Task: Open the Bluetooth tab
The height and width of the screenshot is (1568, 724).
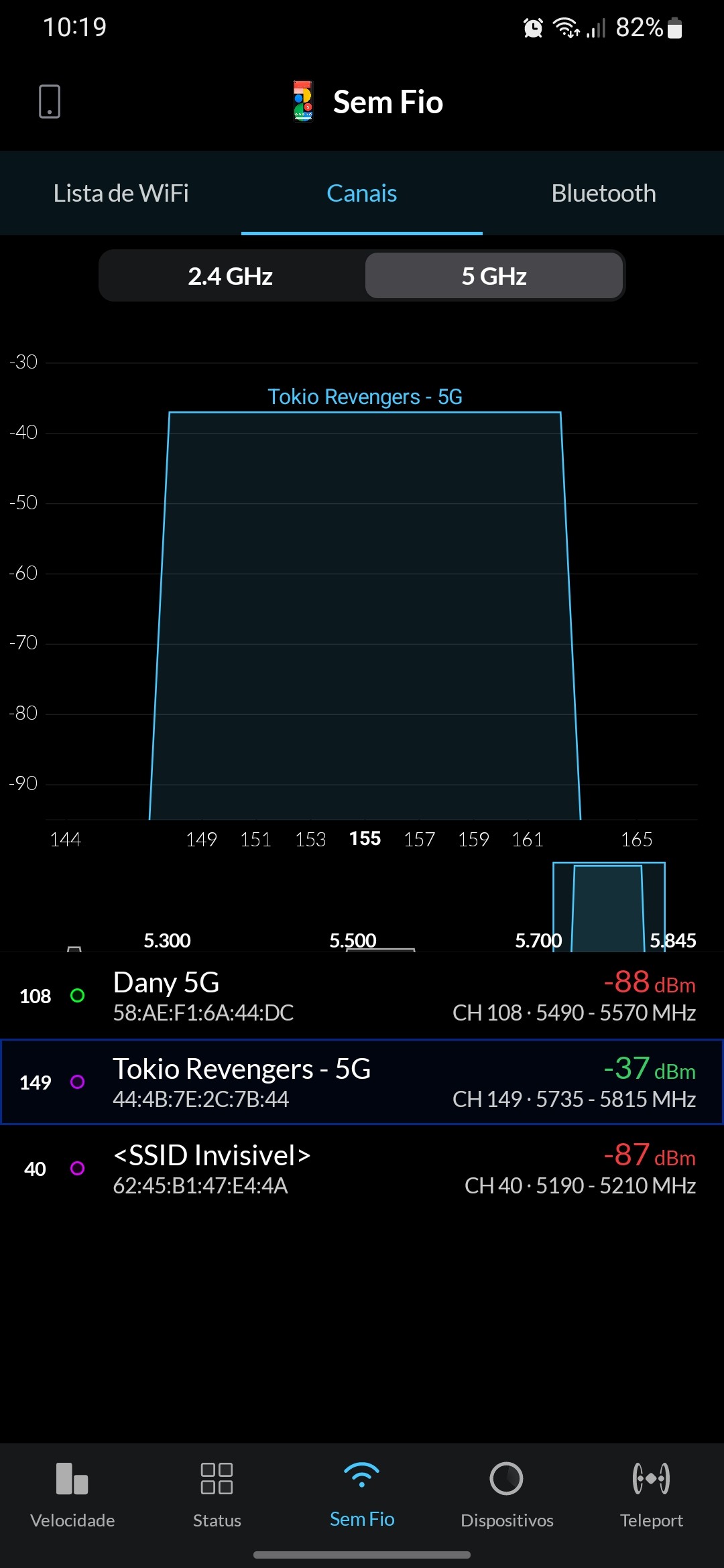Action: point(603,194)
